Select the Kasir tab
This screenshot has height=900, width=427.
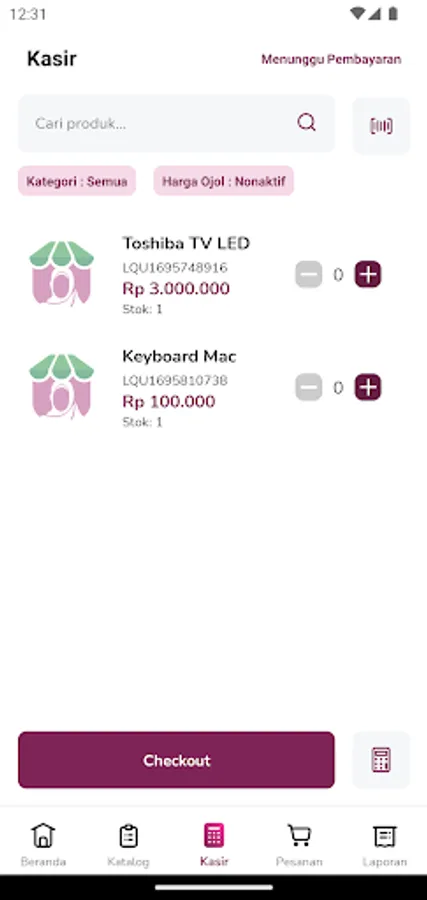[x=214, y=845]
